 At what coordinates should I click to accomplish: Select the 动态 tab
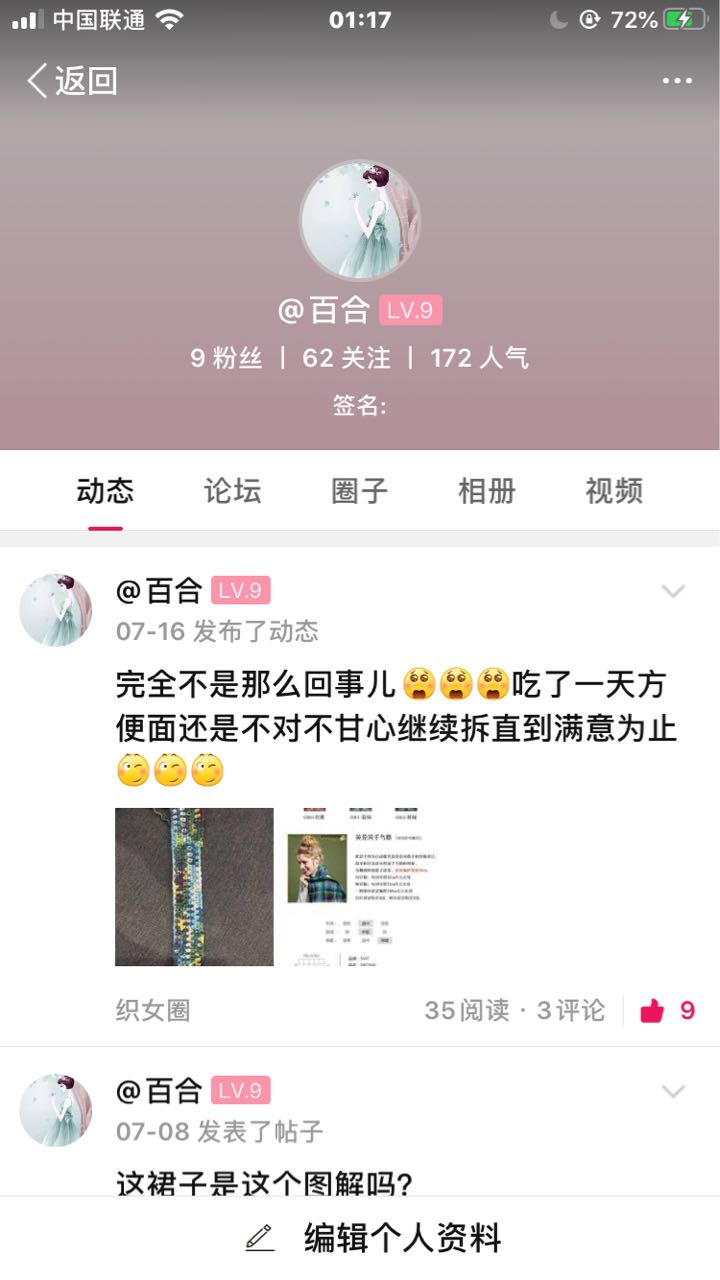[x=105, y=491]
